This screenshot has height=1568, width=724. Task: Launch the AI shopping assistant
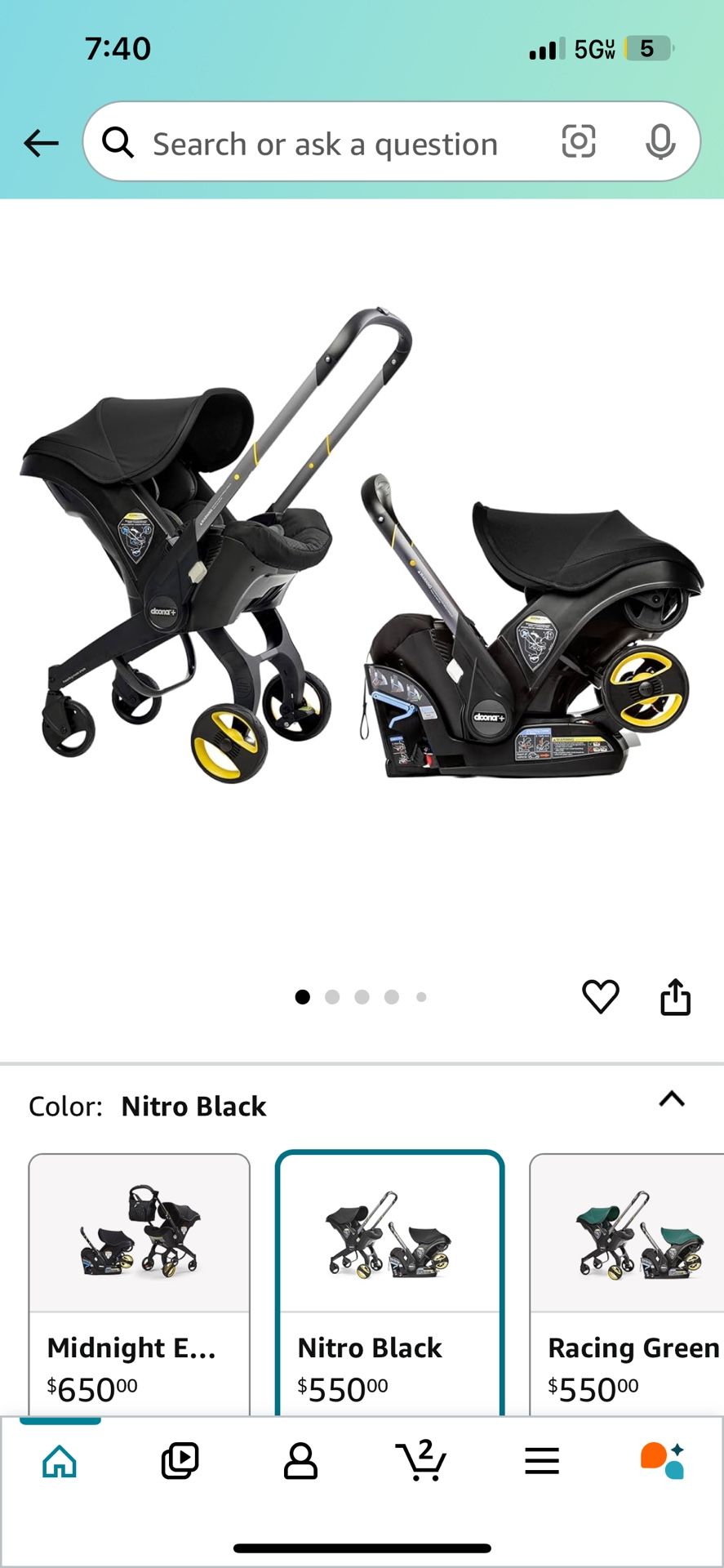click(x=662, y=1461)
